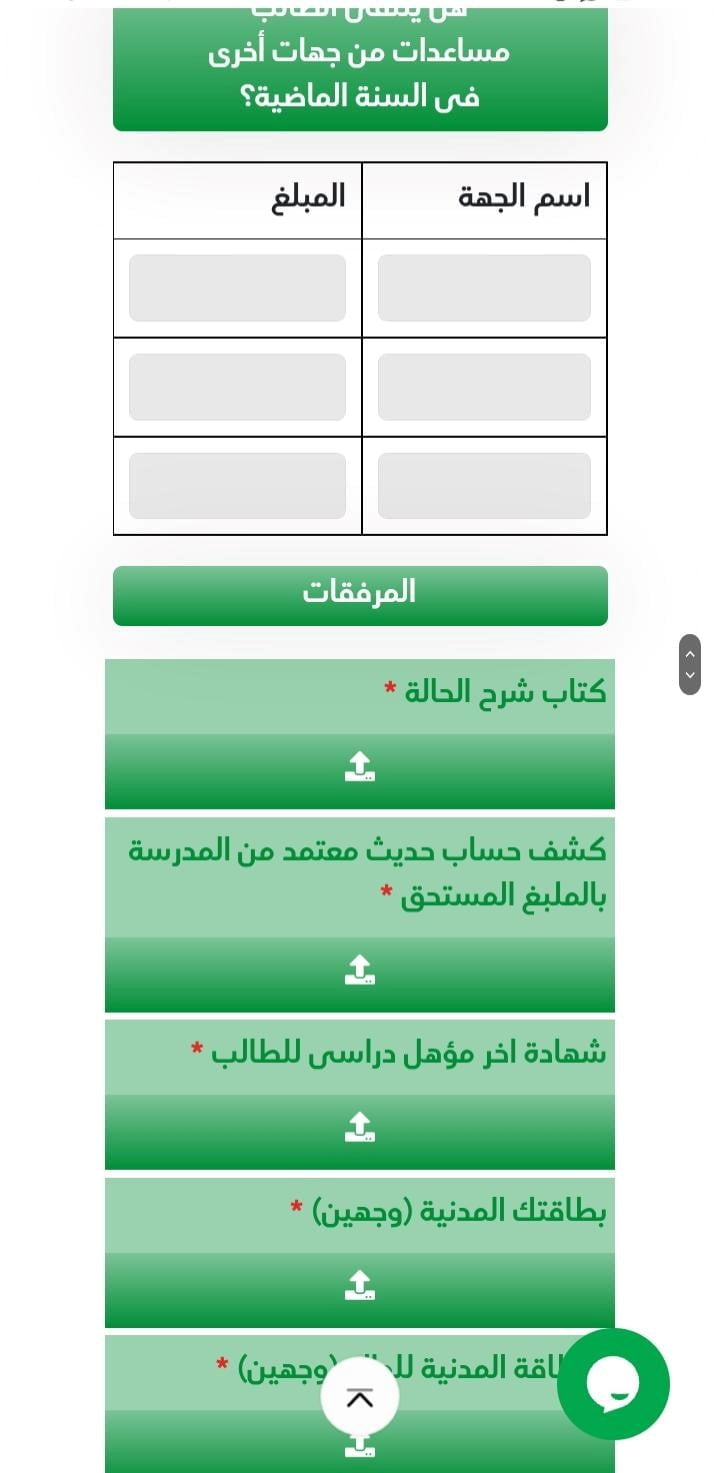This screenshot has width=720, height=1473.
Task: Select second row amount field
Action: click(237, 387)
